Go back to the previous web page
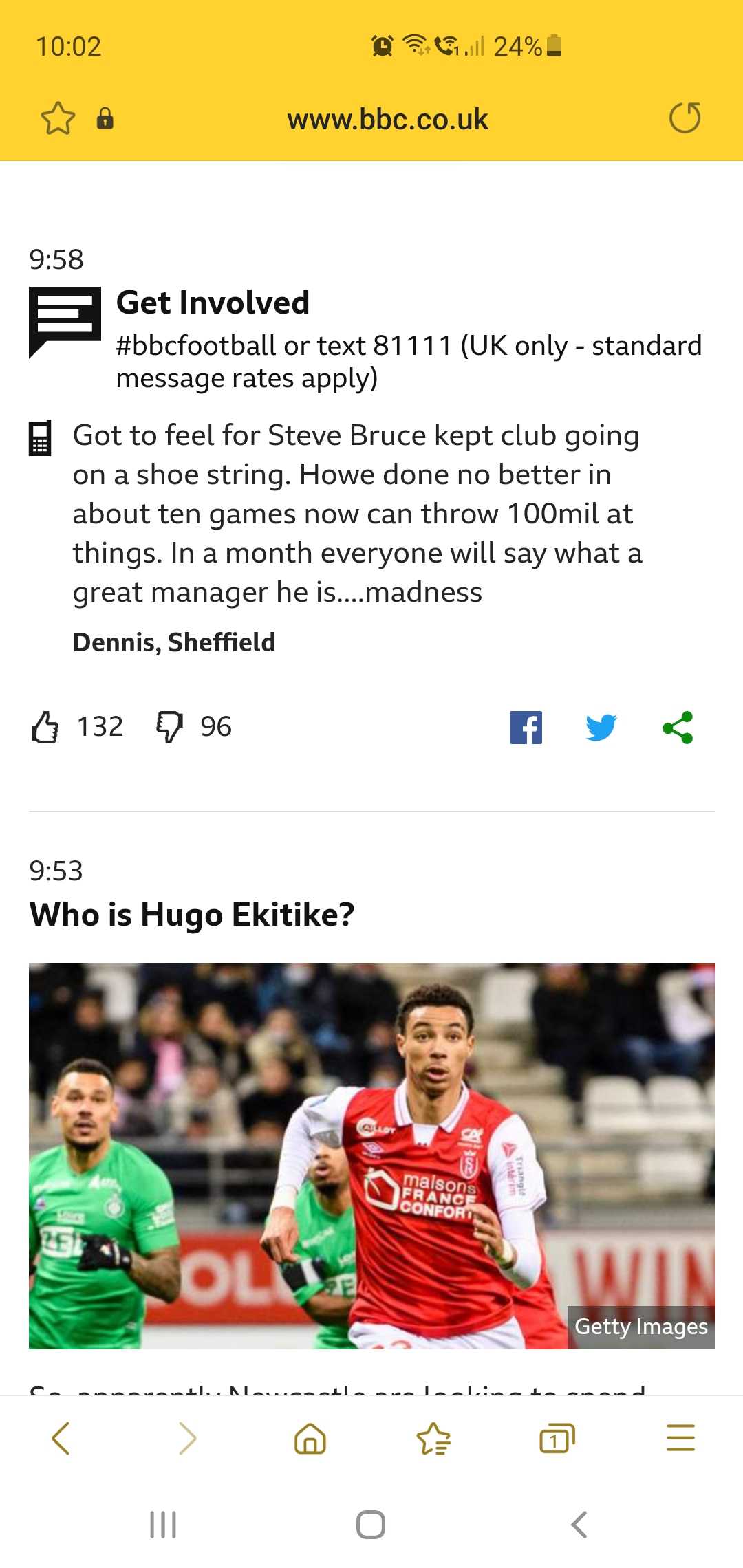 (x=61, y=1438)
